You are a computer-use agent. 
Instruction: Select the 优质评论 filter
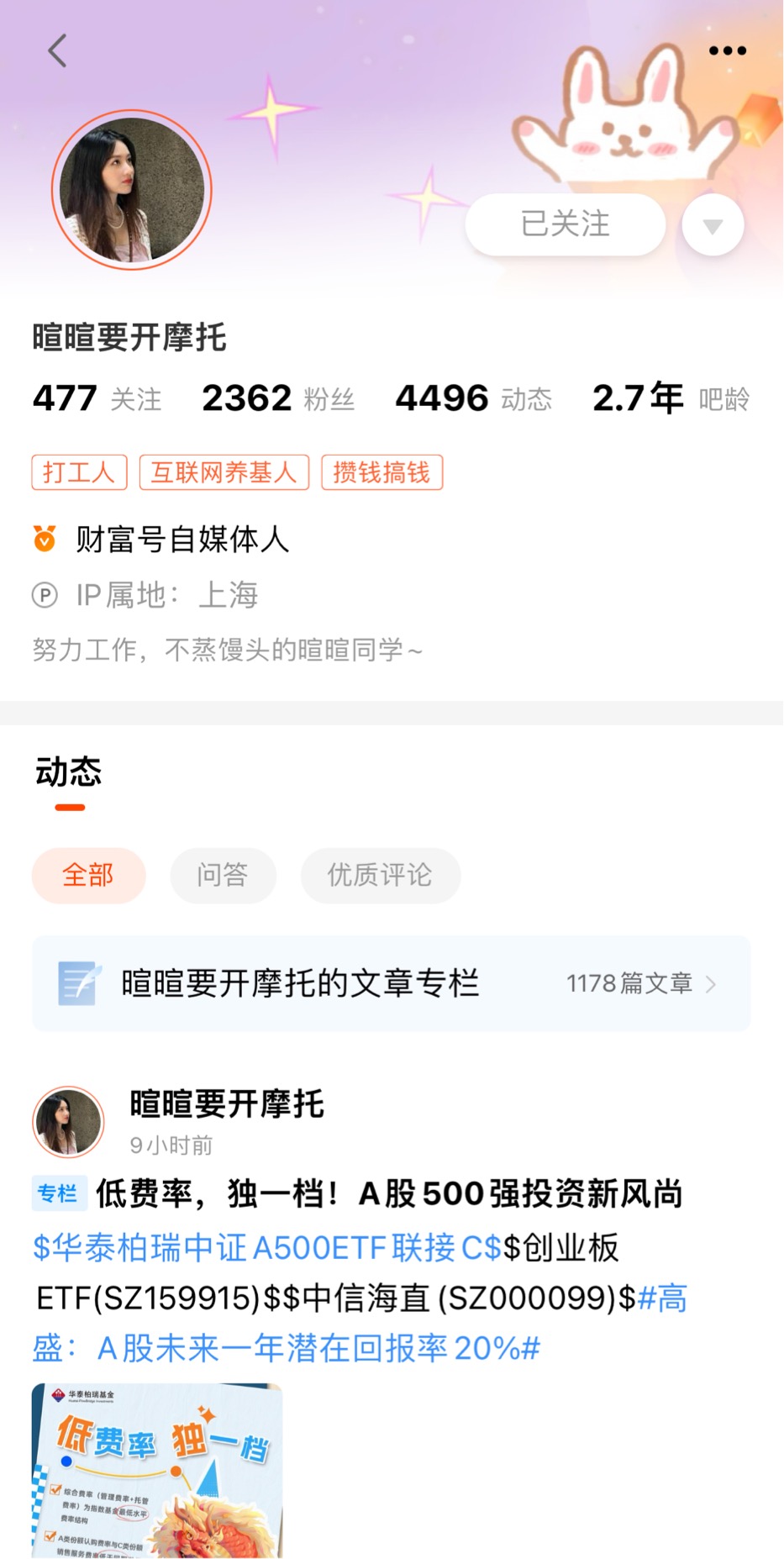click(380, 876)
